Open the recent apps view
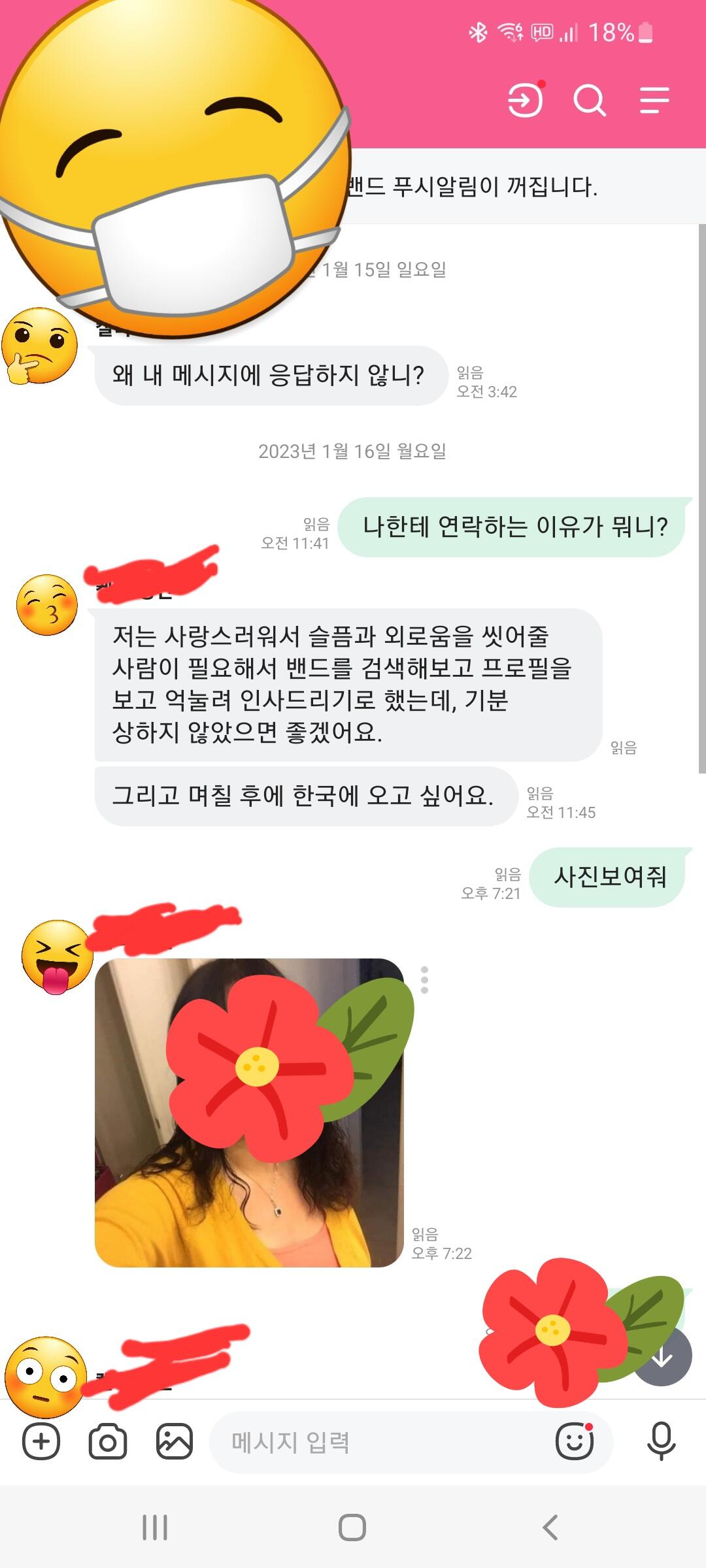Screen dimensions: 706x1568 (x=155, y=1527)
